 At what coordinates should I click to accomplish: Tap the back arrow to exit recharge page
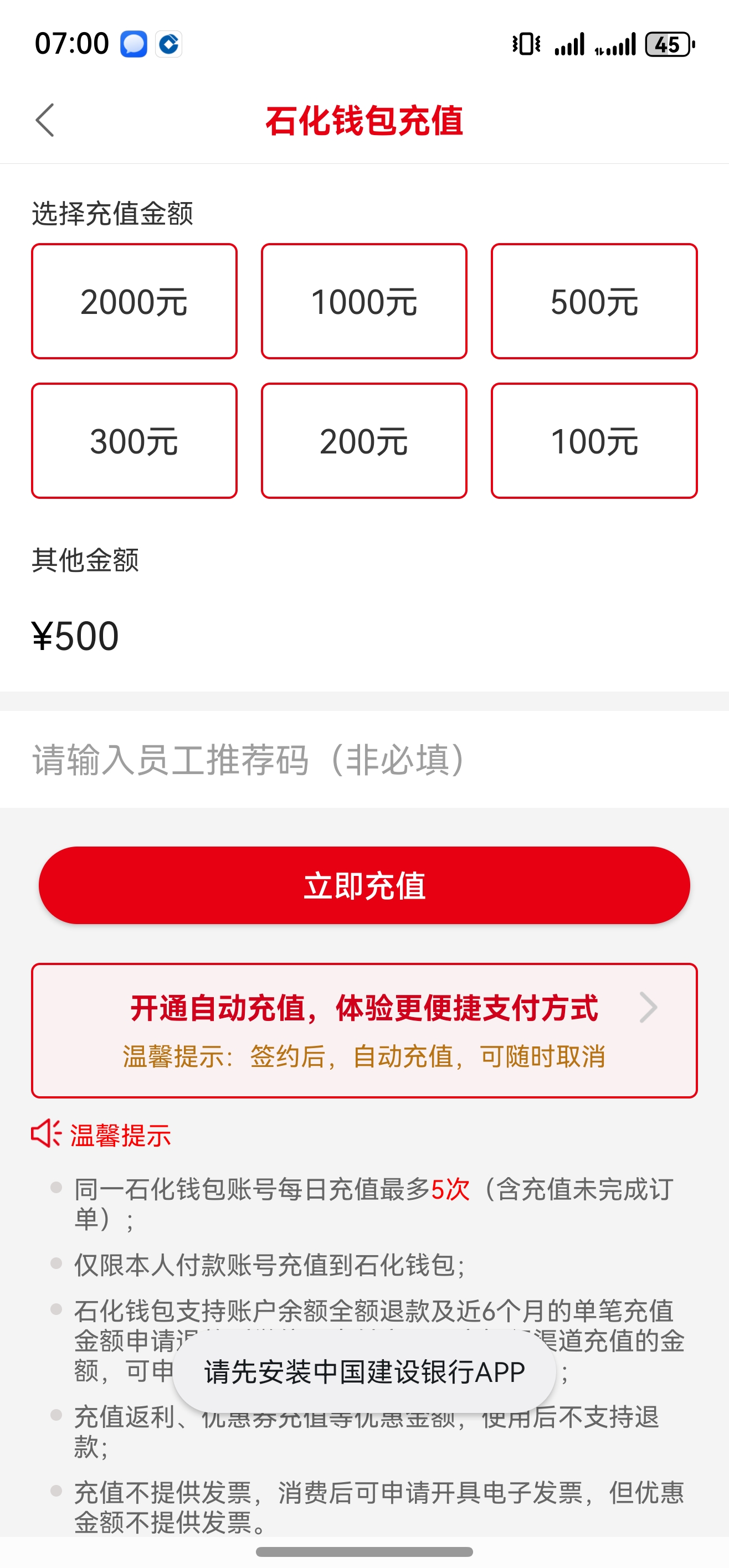click(45, 121)
